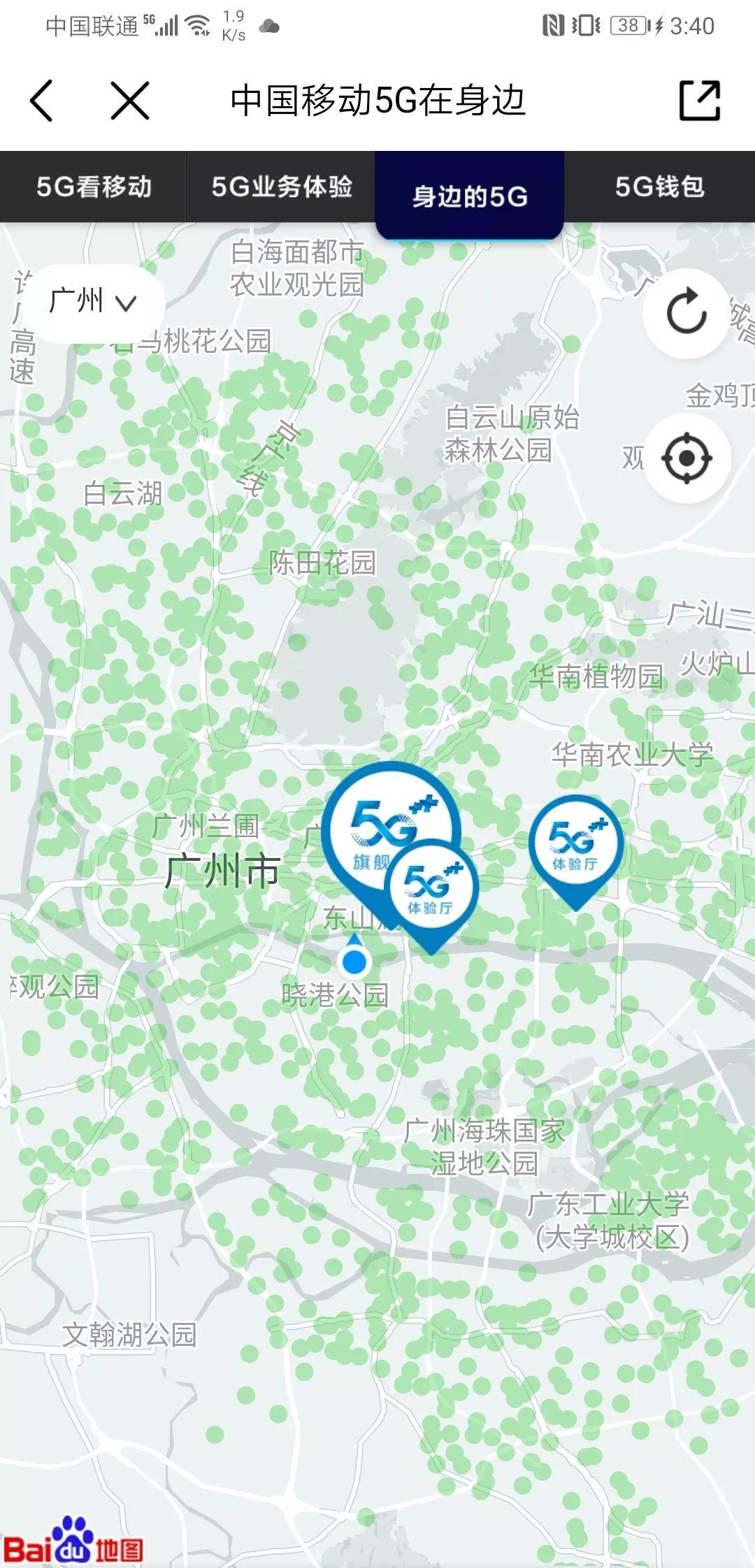Open the 体验厅 marker overlapping the 旗舰 pin
The image size is (755, 1568).
(x=431, y=889)
